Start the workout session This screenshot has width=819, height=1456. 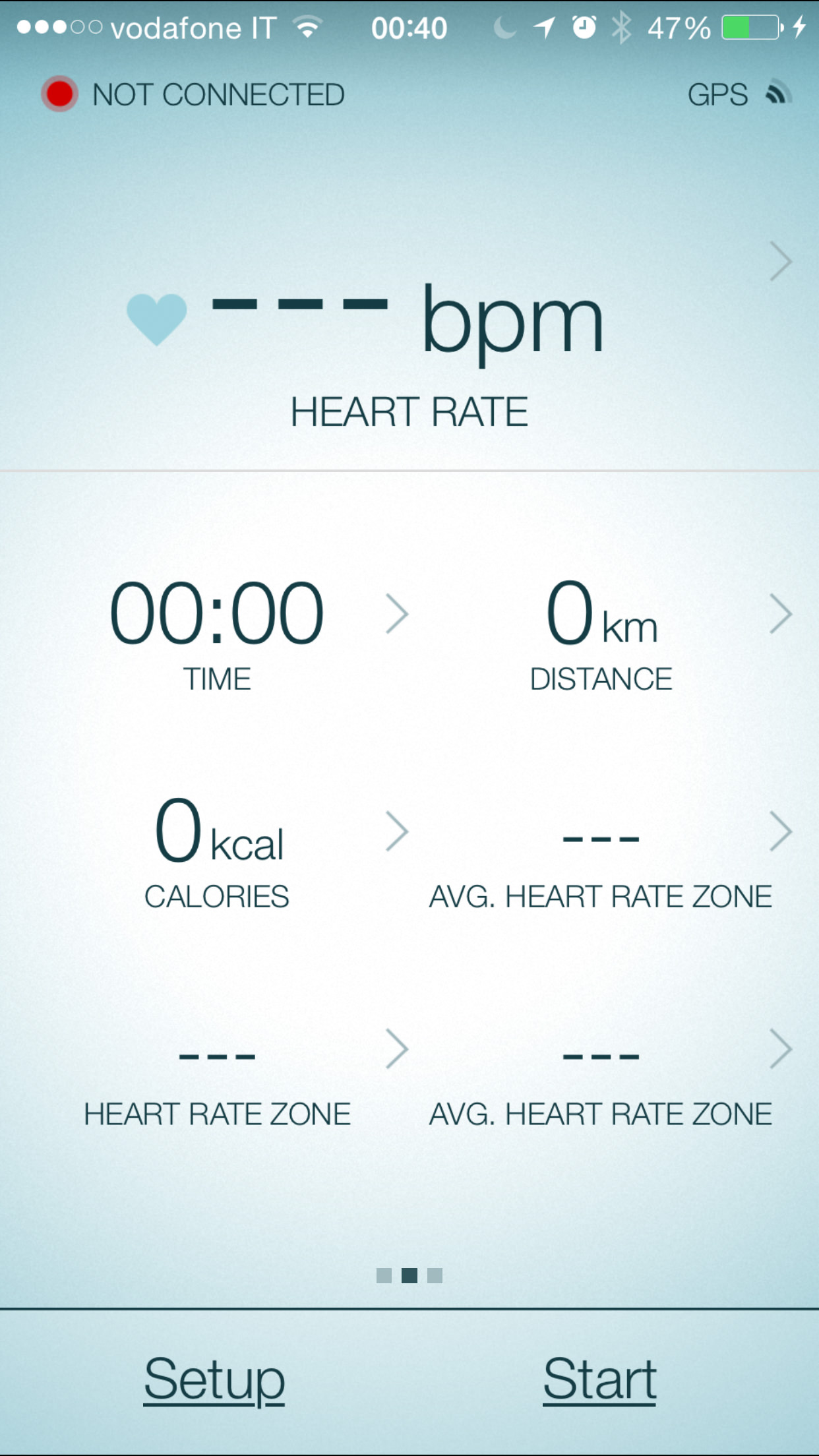[599, 1380]
